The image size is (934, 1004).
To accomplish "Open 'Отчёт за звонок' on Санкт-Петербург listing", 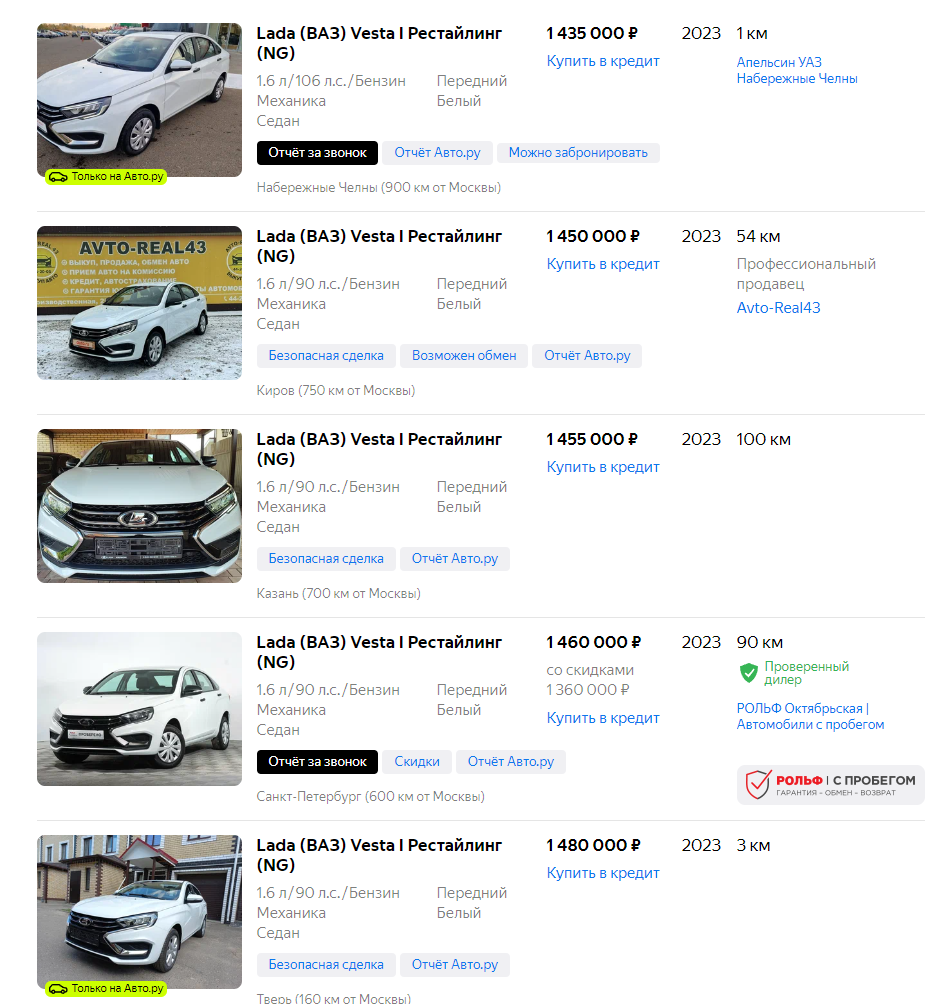I will point(317,762).
